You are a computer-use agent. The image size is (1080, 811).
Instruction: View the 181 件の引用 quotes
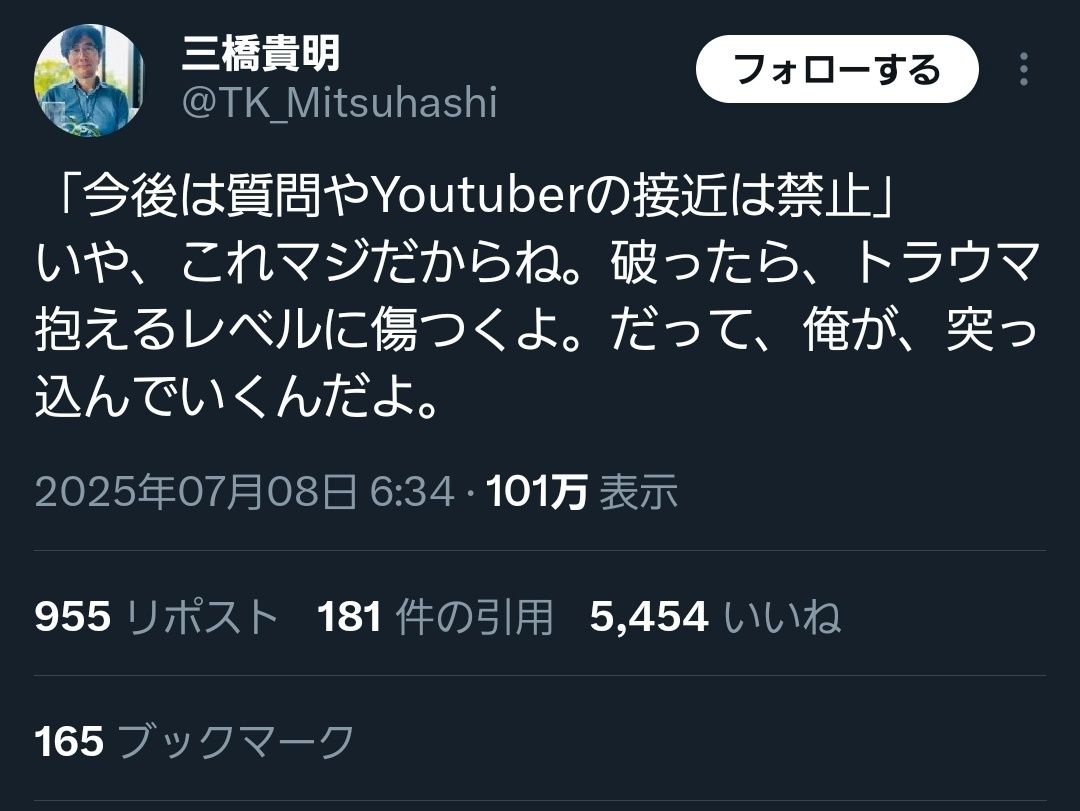point(435,617)
